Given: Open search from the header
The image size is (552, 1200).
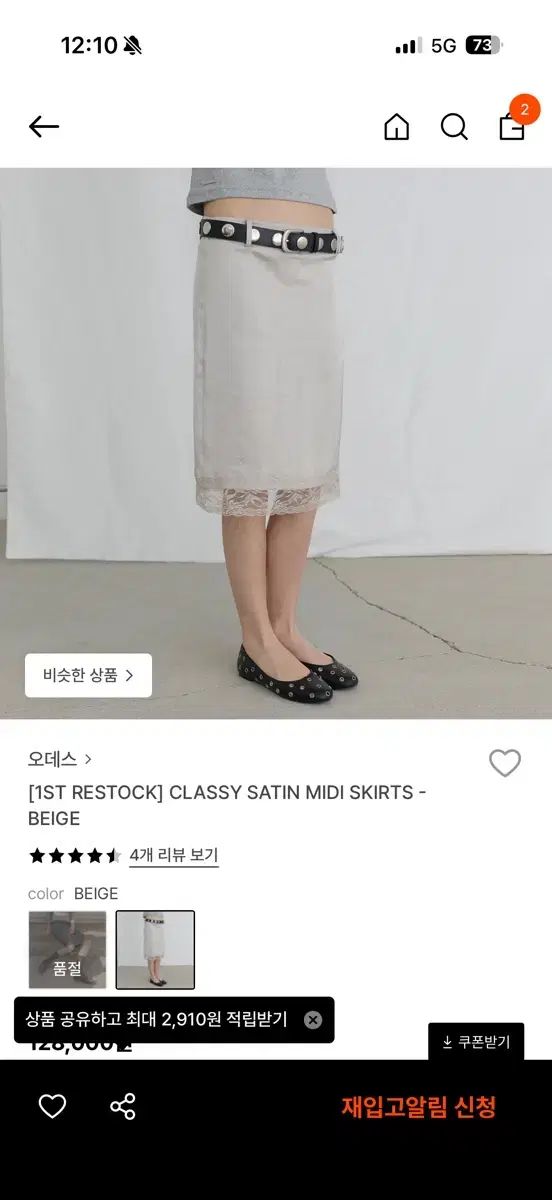Looking at the screenshot, I should [x=454, y=127].
